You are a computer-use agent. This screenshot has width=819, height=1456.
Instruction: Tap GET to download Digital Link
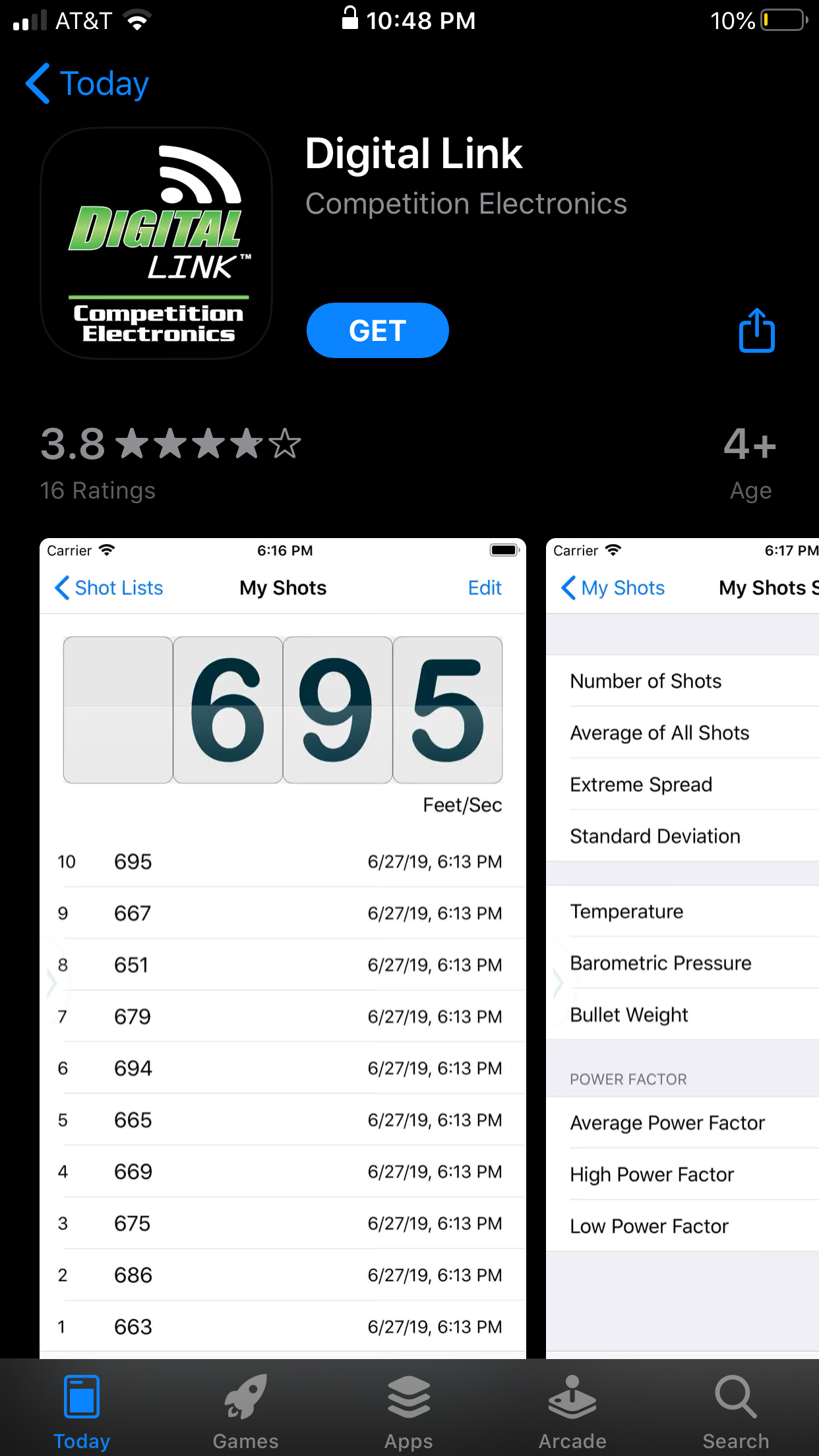pos(377,330)
